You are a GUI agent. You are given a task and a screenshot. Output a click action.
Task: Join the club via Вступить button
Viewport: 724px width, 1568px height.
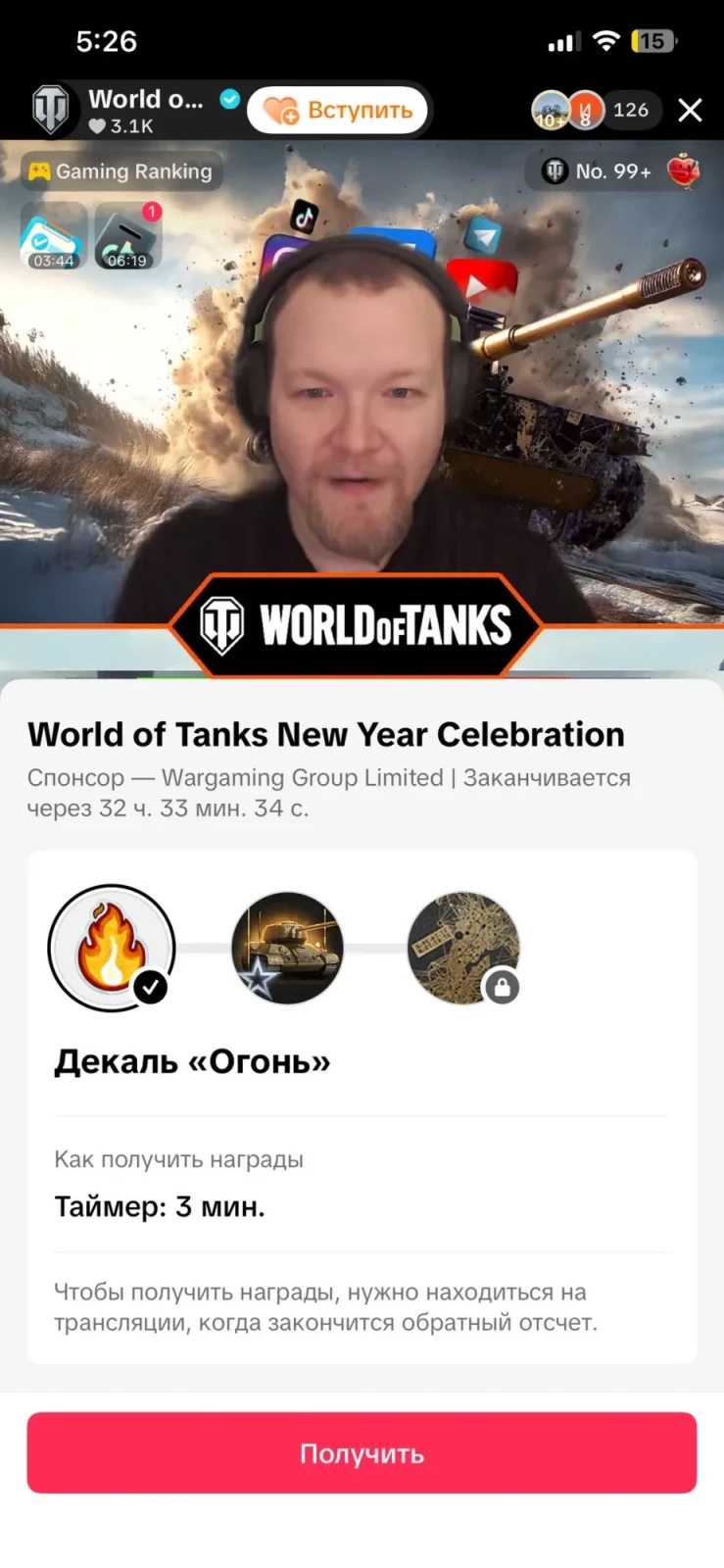339,110
